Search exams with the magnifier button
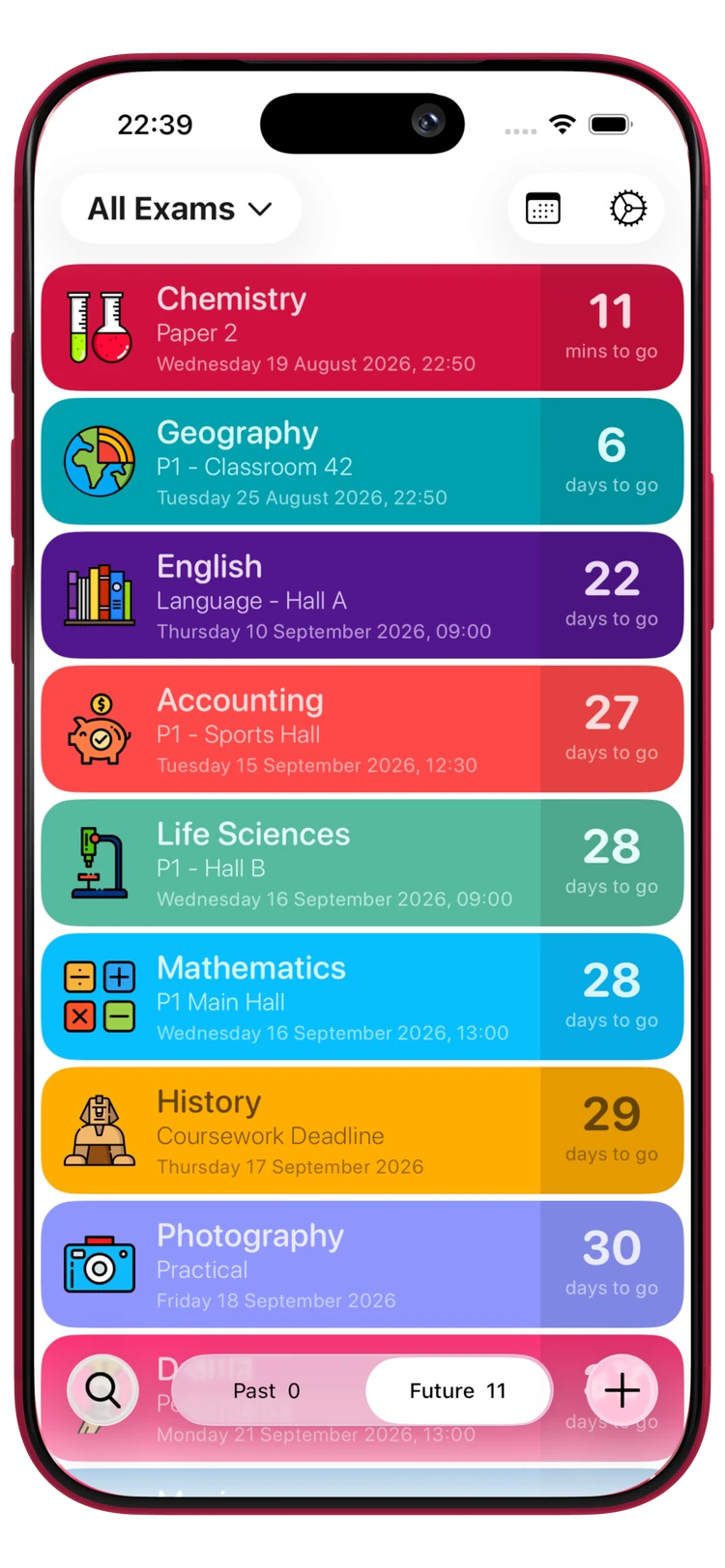 click(102, 1390)
